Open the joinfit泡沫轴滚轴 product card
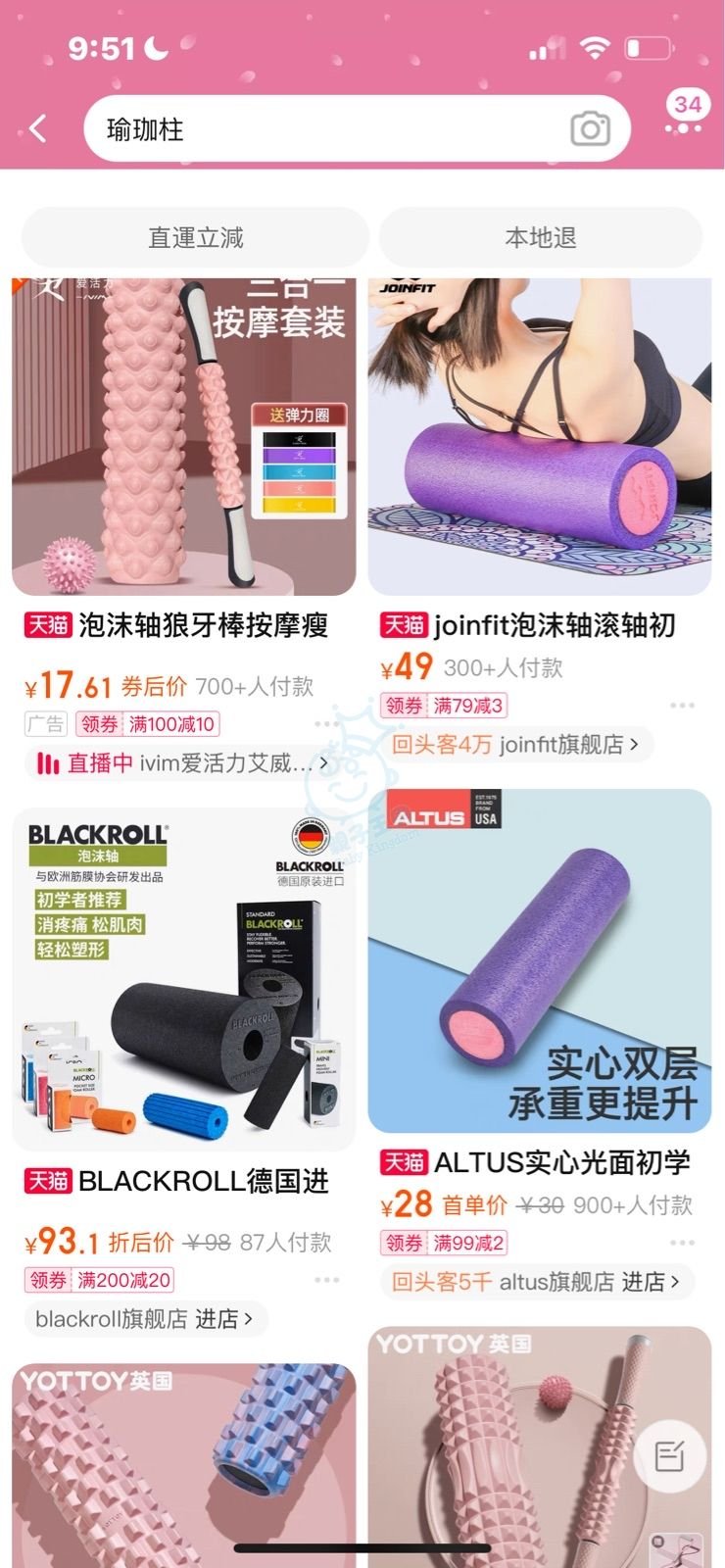The image size is (725, 1568). tap(539, 441)
